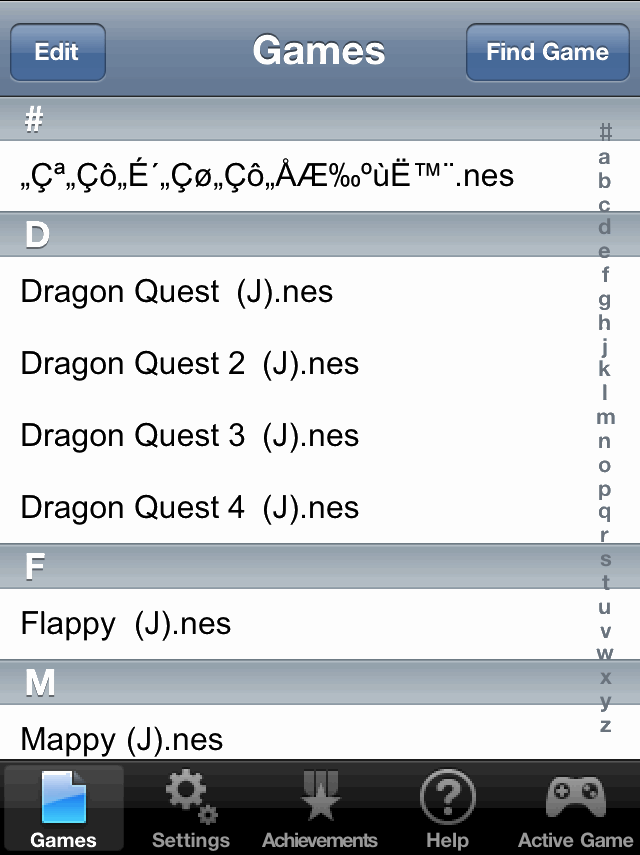
Task: Switch to the Settings tab
Action: tap(191, 810)
